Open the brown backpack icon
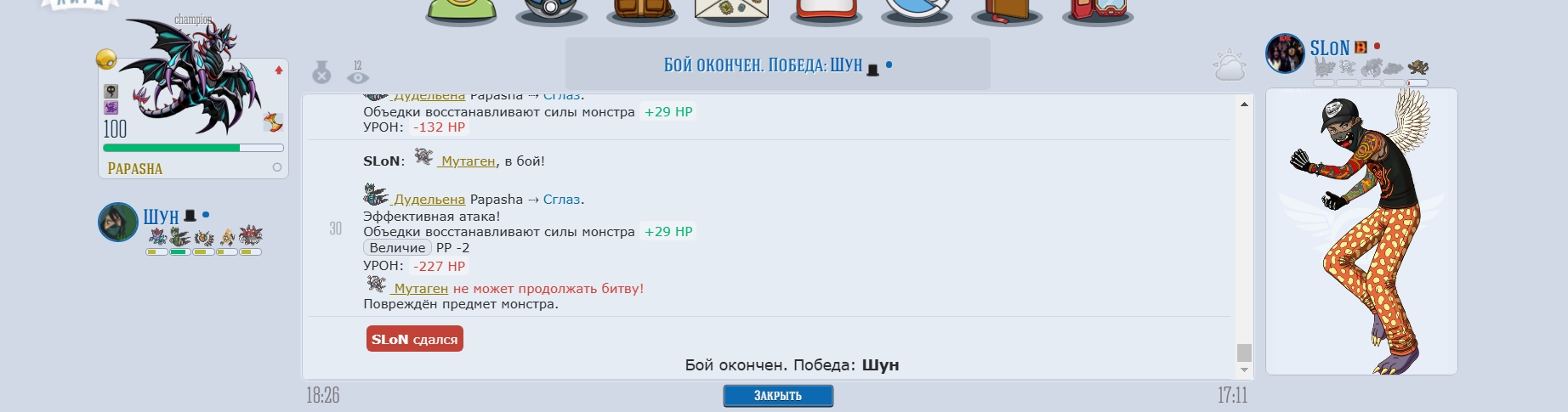Viewport: 1568px width, 412px height. [x=642, y=10]
